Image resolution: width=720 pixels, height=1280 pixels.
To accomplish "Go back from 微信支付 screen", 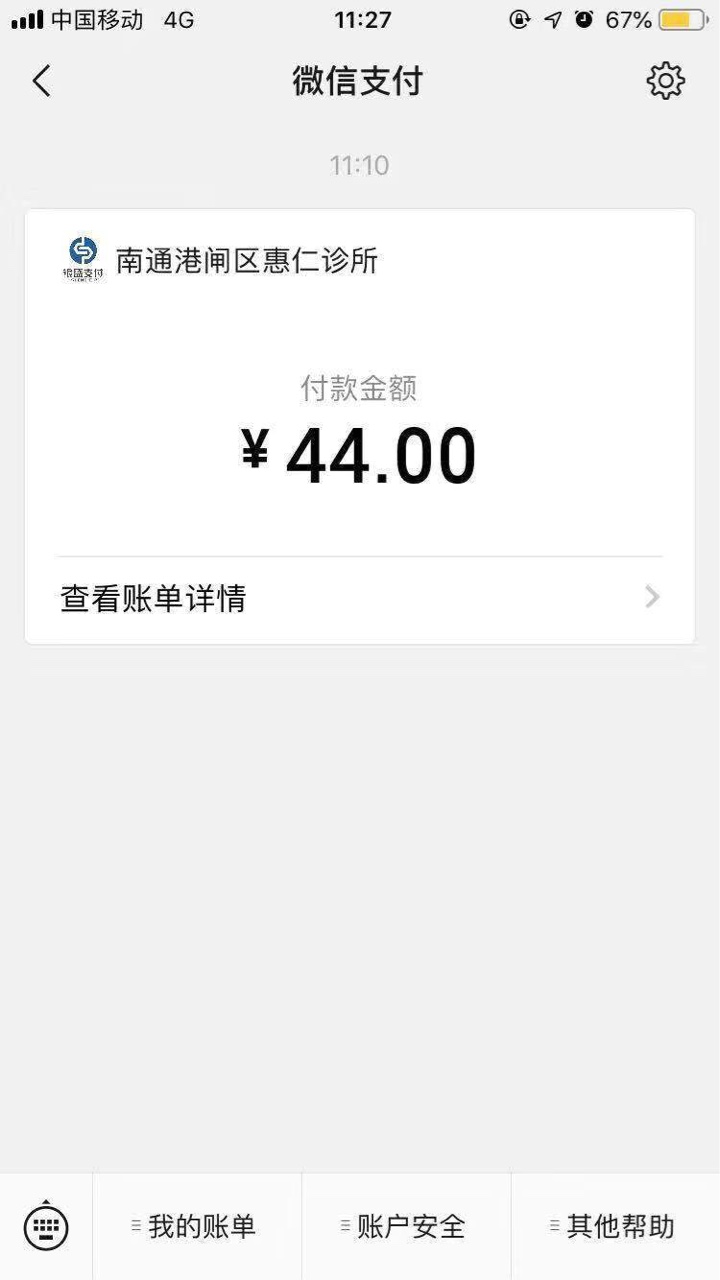I will pyautogui.click(x=41, y=81).
